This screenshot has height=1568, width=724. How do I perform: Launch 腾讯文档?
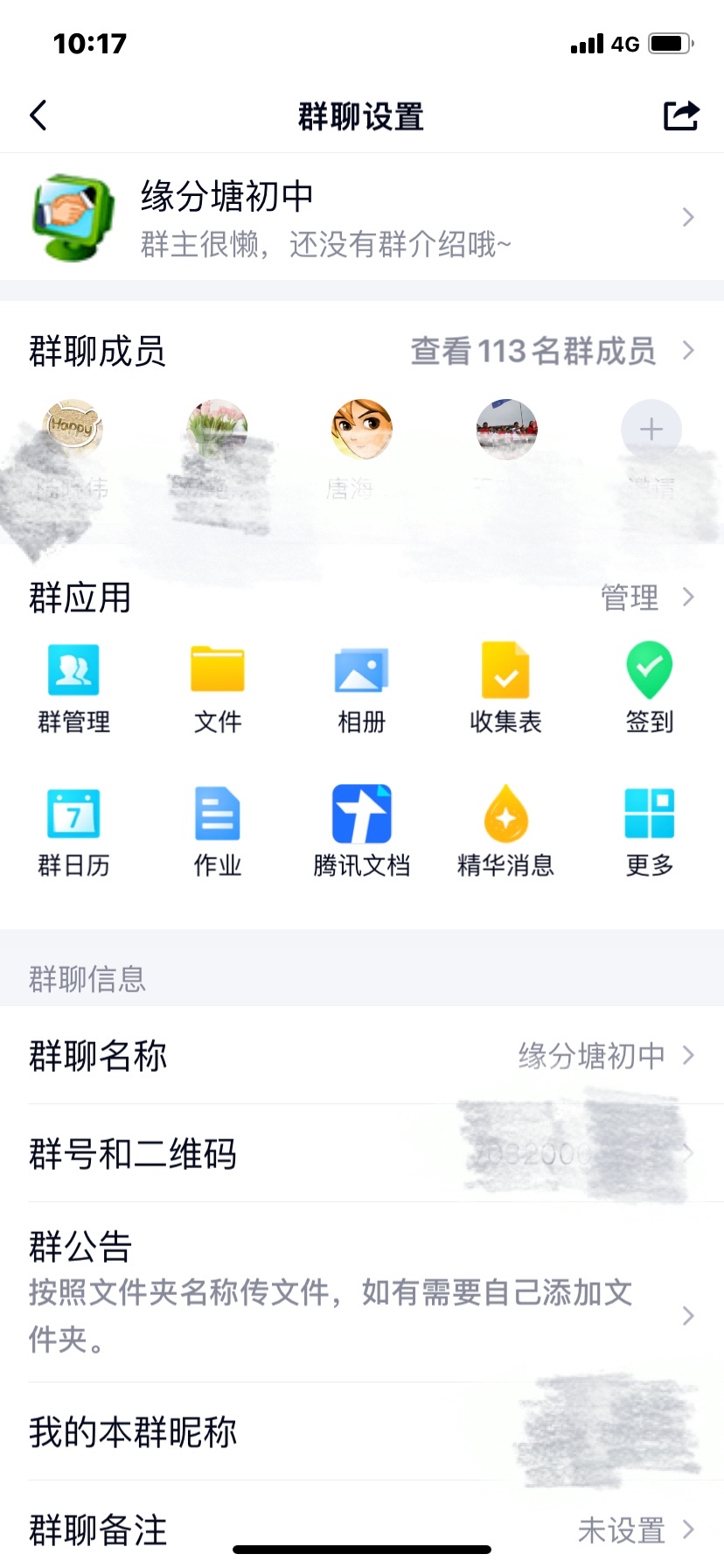361,830
